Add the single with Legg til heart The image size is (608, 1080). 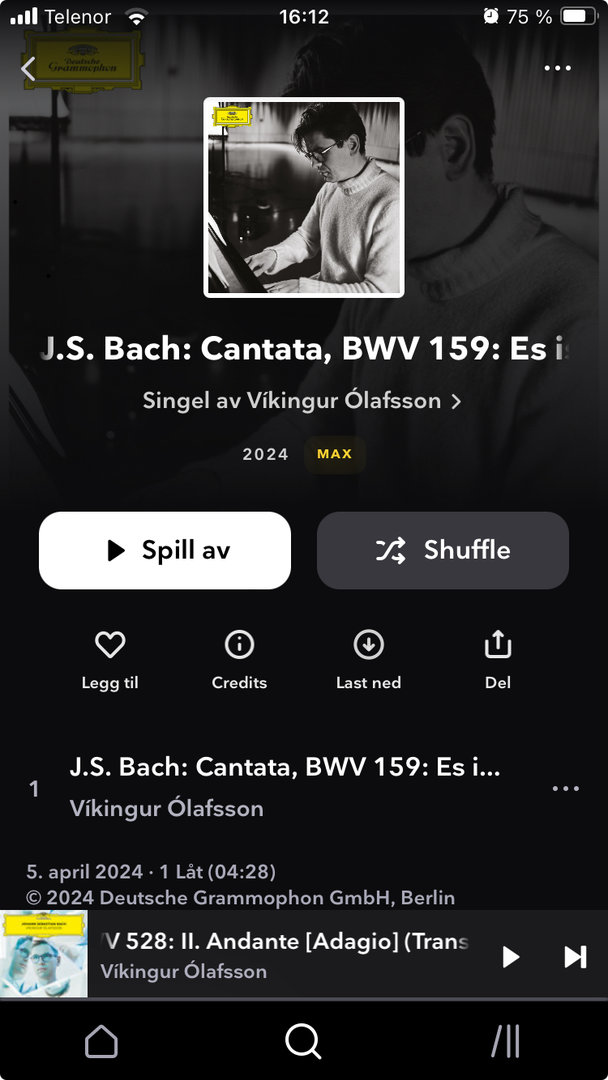[x=110, y=659]
